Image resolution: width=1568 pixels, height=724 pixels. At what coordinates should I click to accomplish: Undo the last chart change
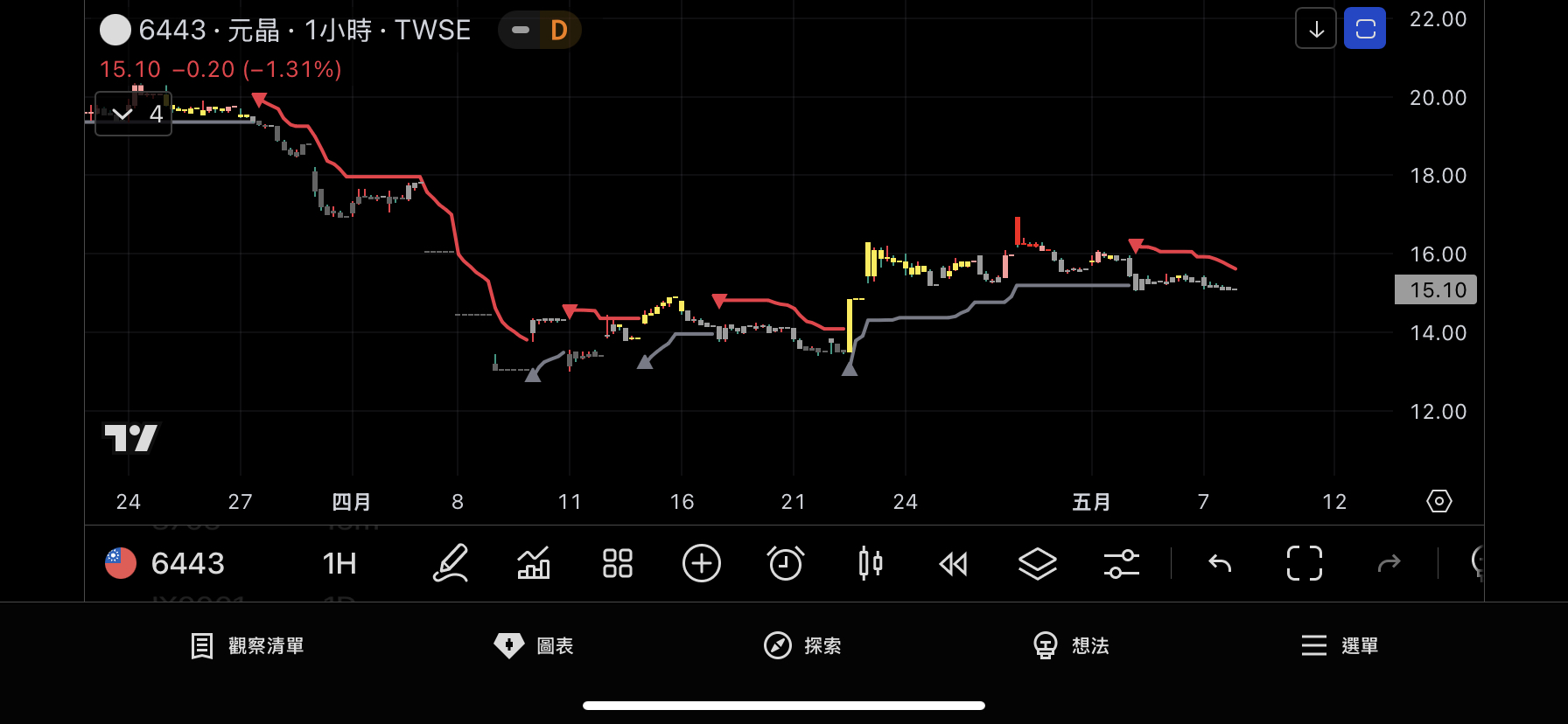1220,563
